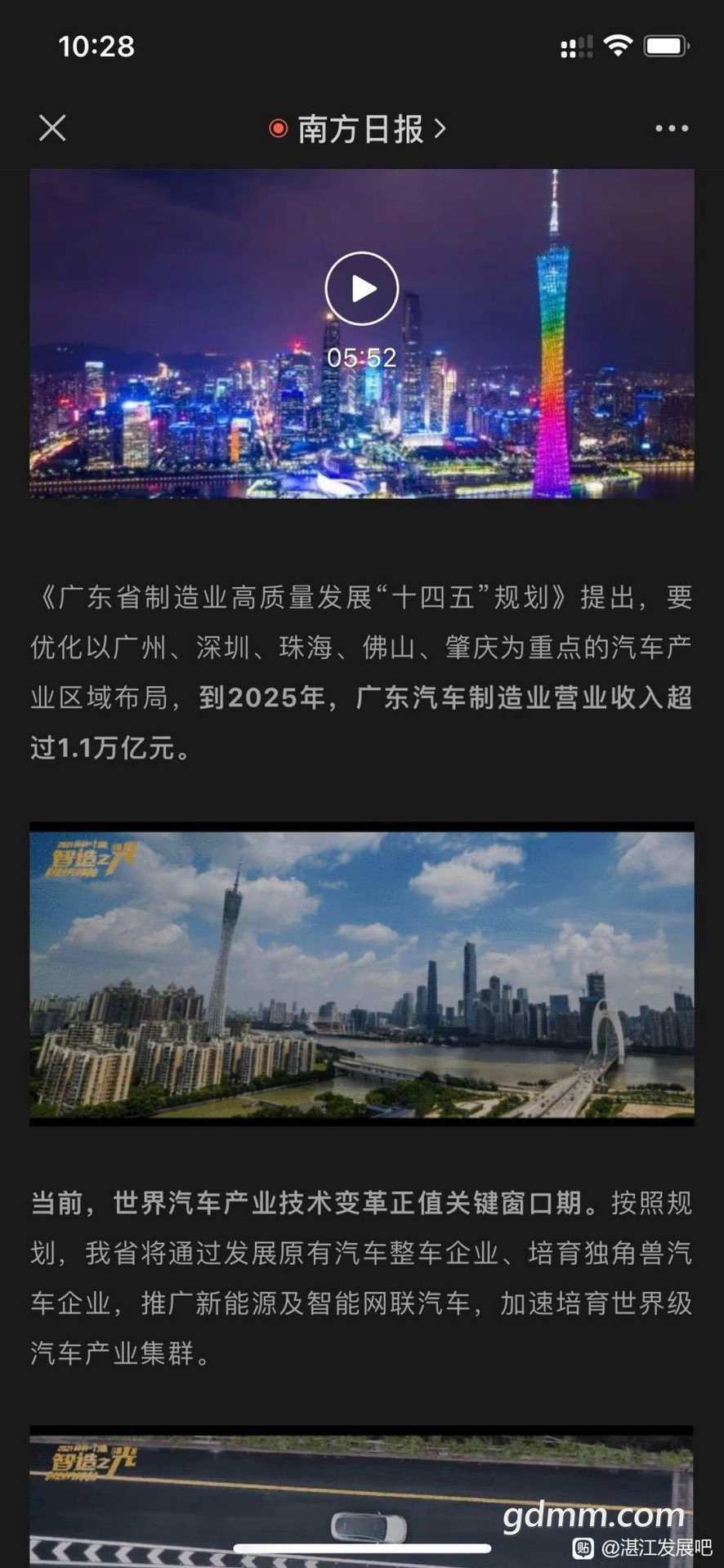Open the 南方日报 account page
The image size is (724, 1568).
pos(360,129)
